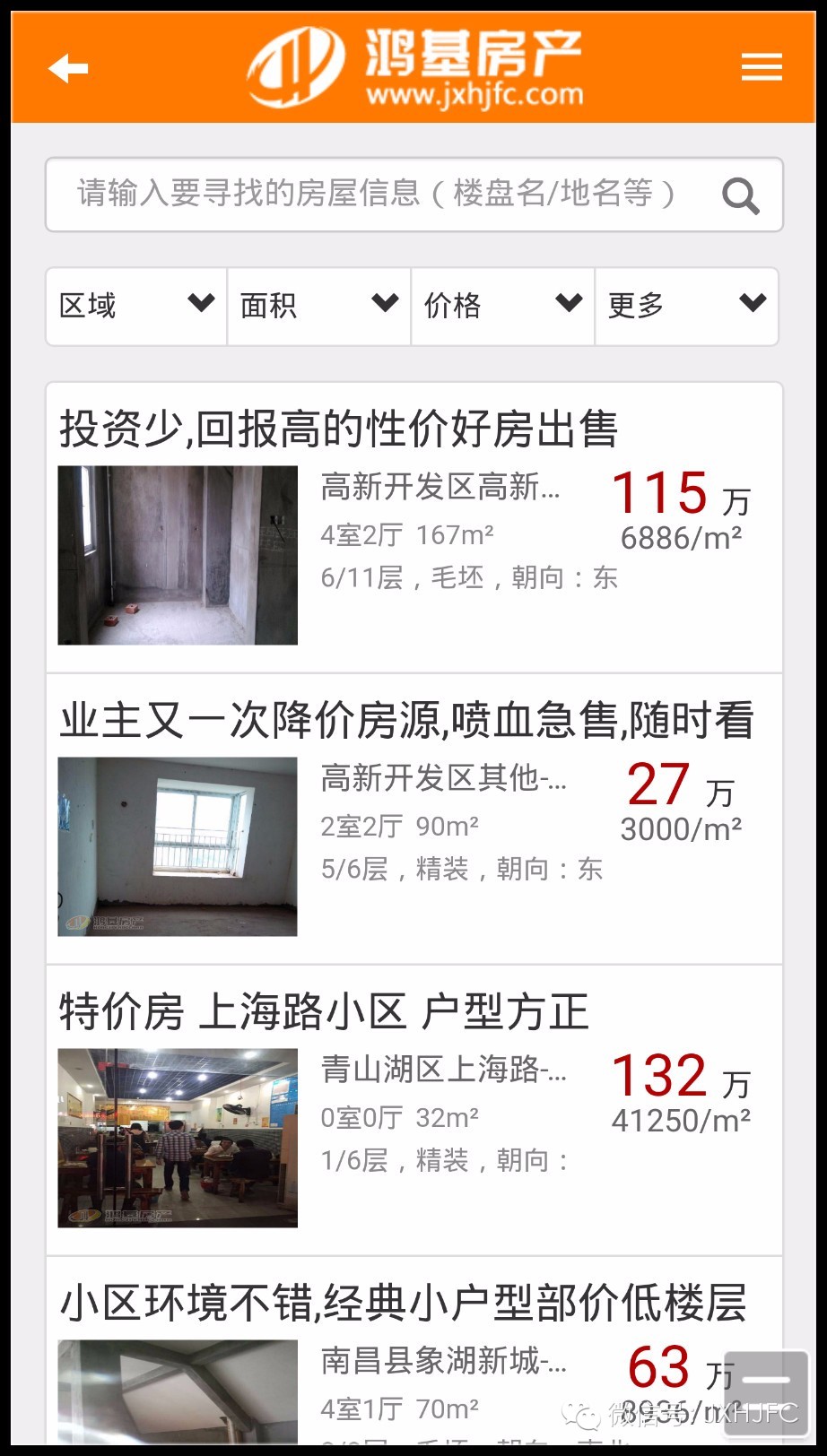
Task: Open the 上海路小区 特价房 listing
Action: [413, 1110]
